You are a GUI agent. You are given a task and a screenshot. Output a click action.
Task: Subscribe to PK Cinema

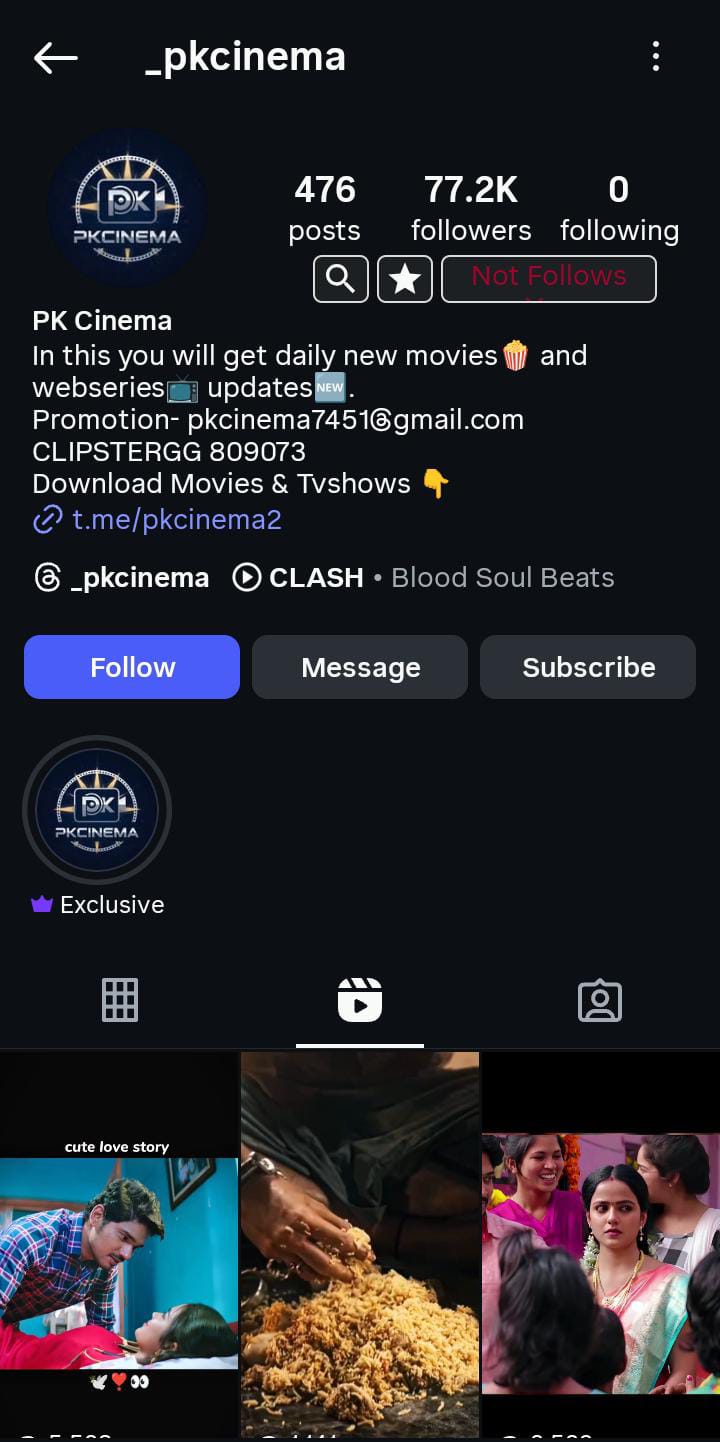(x=588, y=667)
